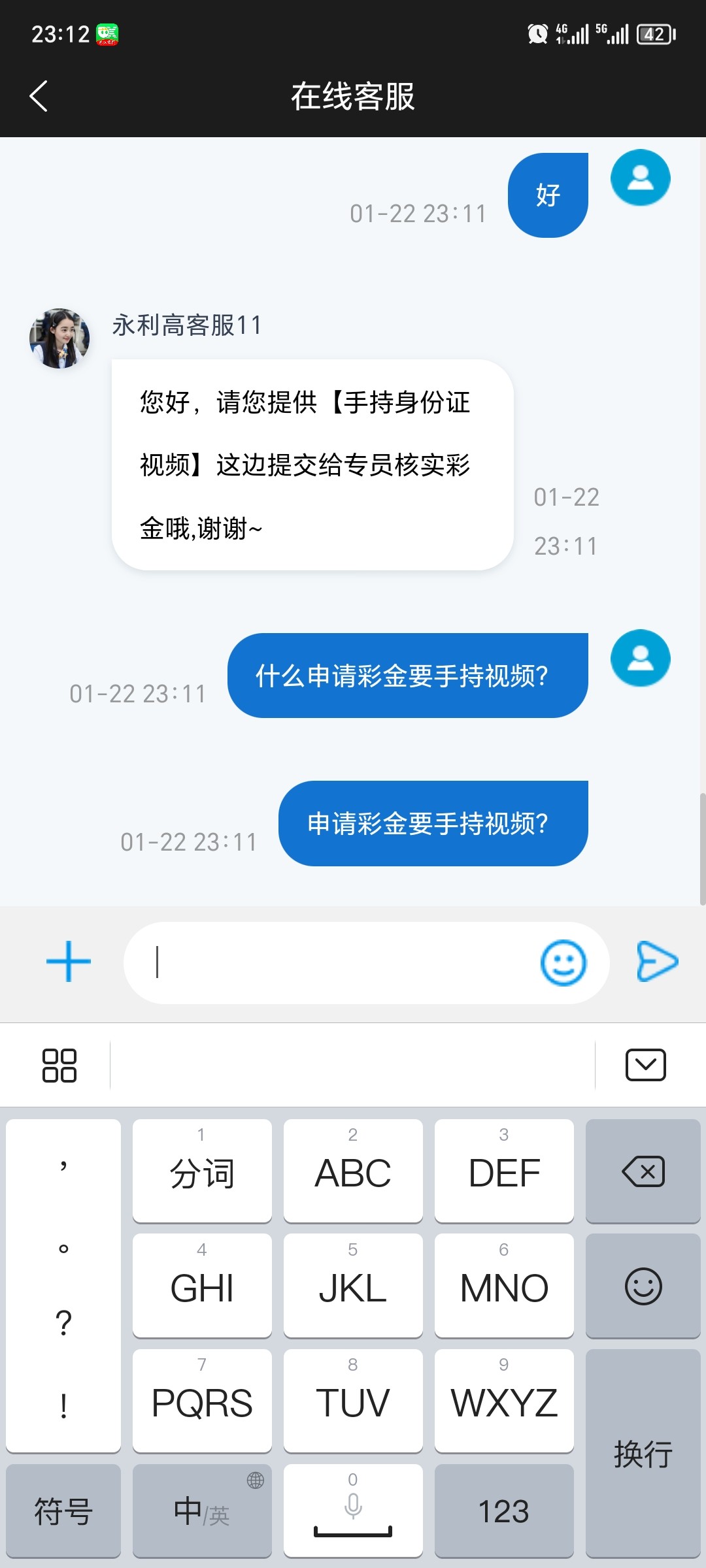Tap the question mark punctuation key
The width and height of the screenshot is (706, 1568).
(63, 1324)
